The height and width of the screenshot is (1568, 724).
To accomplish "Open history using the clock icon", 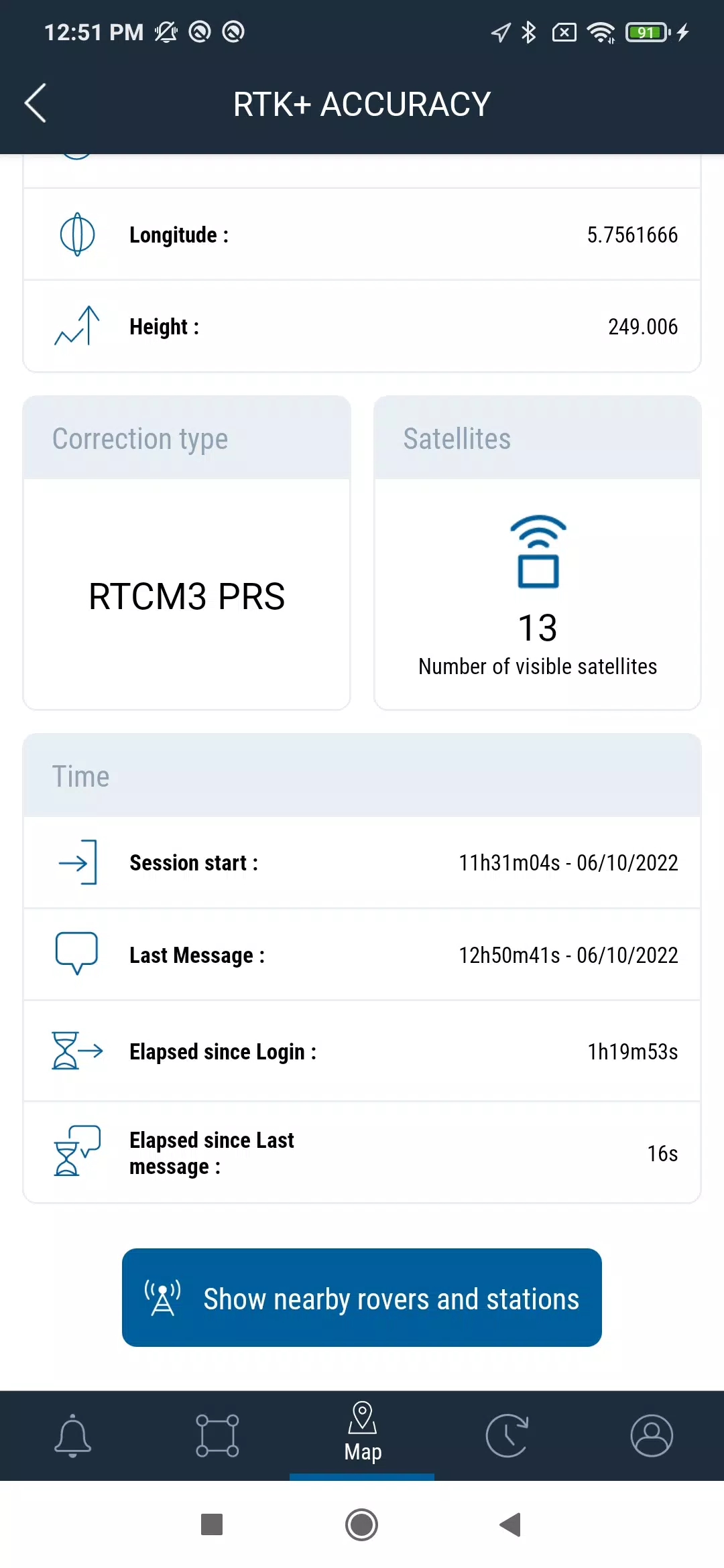I will click(507, 1435).
